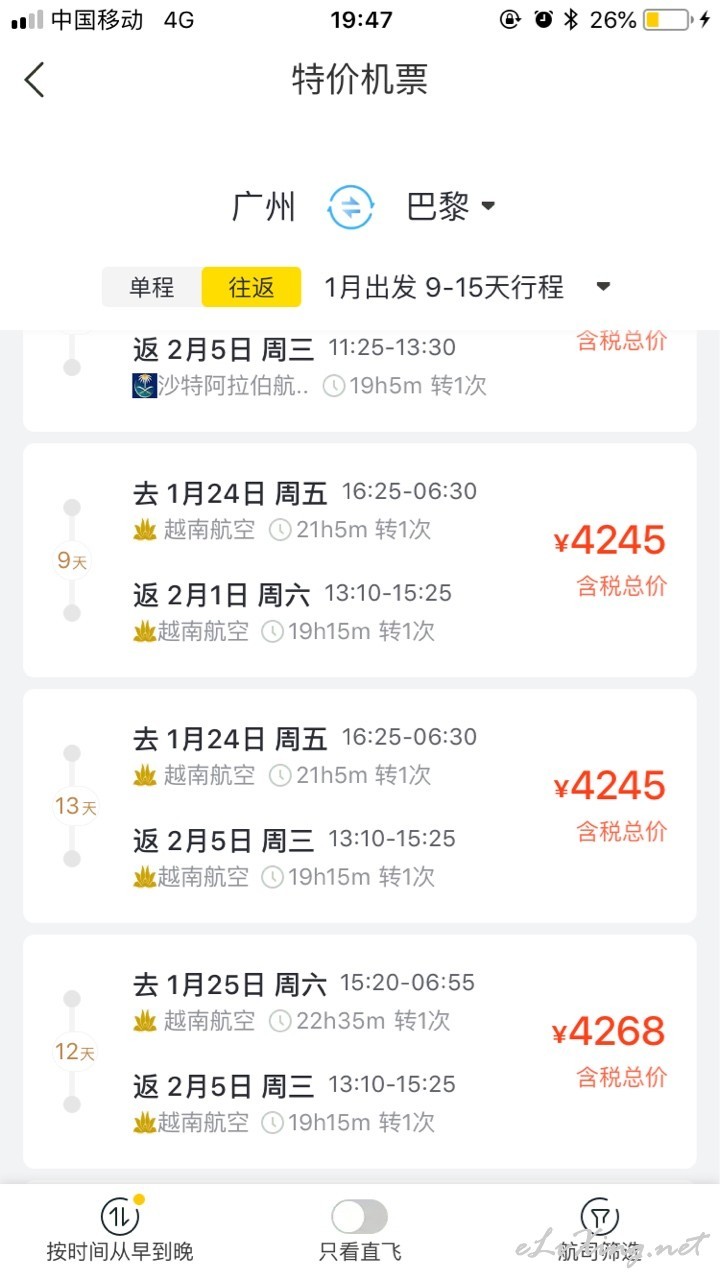720x1280 pixels.
Task: Change the departure city 广州
Action: [x=264, y=207]
